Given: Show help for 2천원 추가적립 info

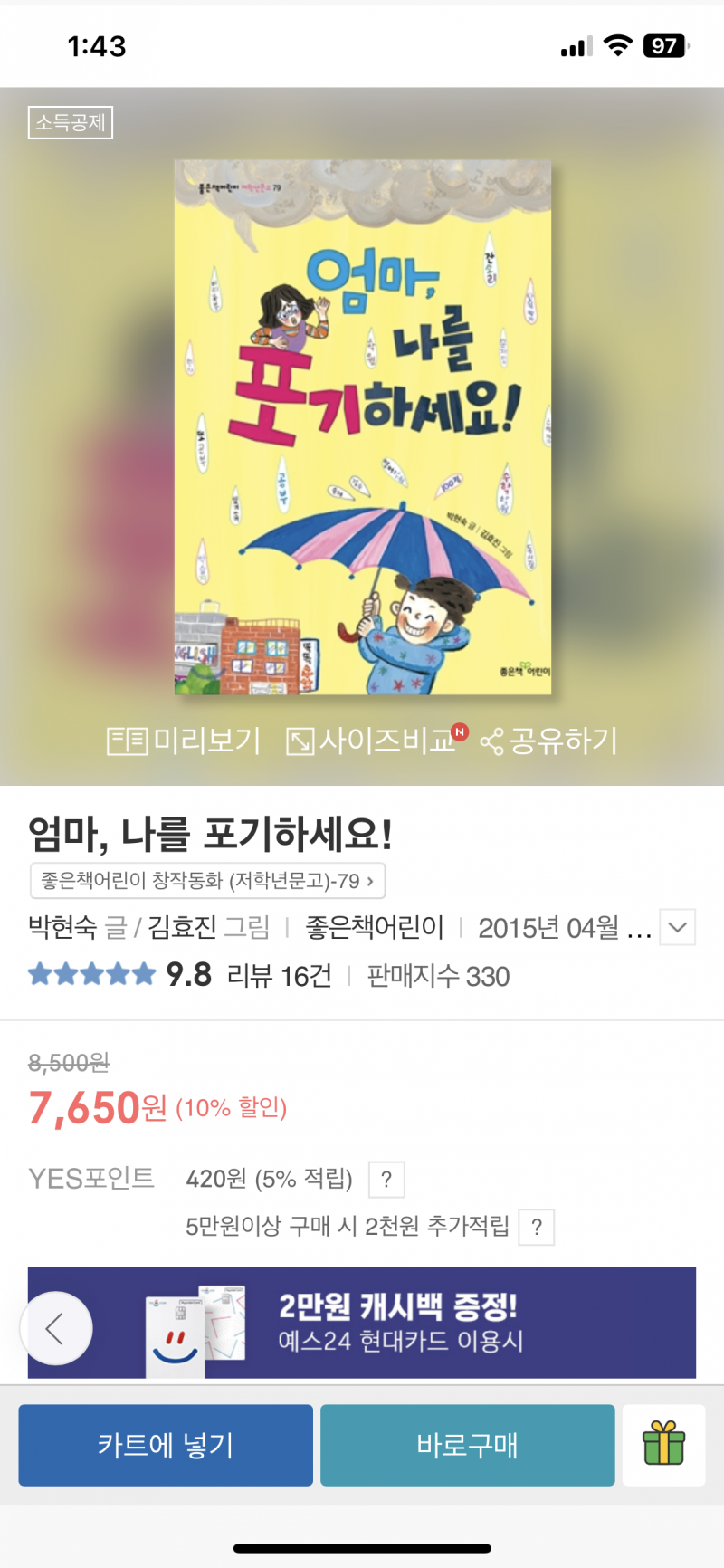Looking at the screenshot, I should (537, 1228).
